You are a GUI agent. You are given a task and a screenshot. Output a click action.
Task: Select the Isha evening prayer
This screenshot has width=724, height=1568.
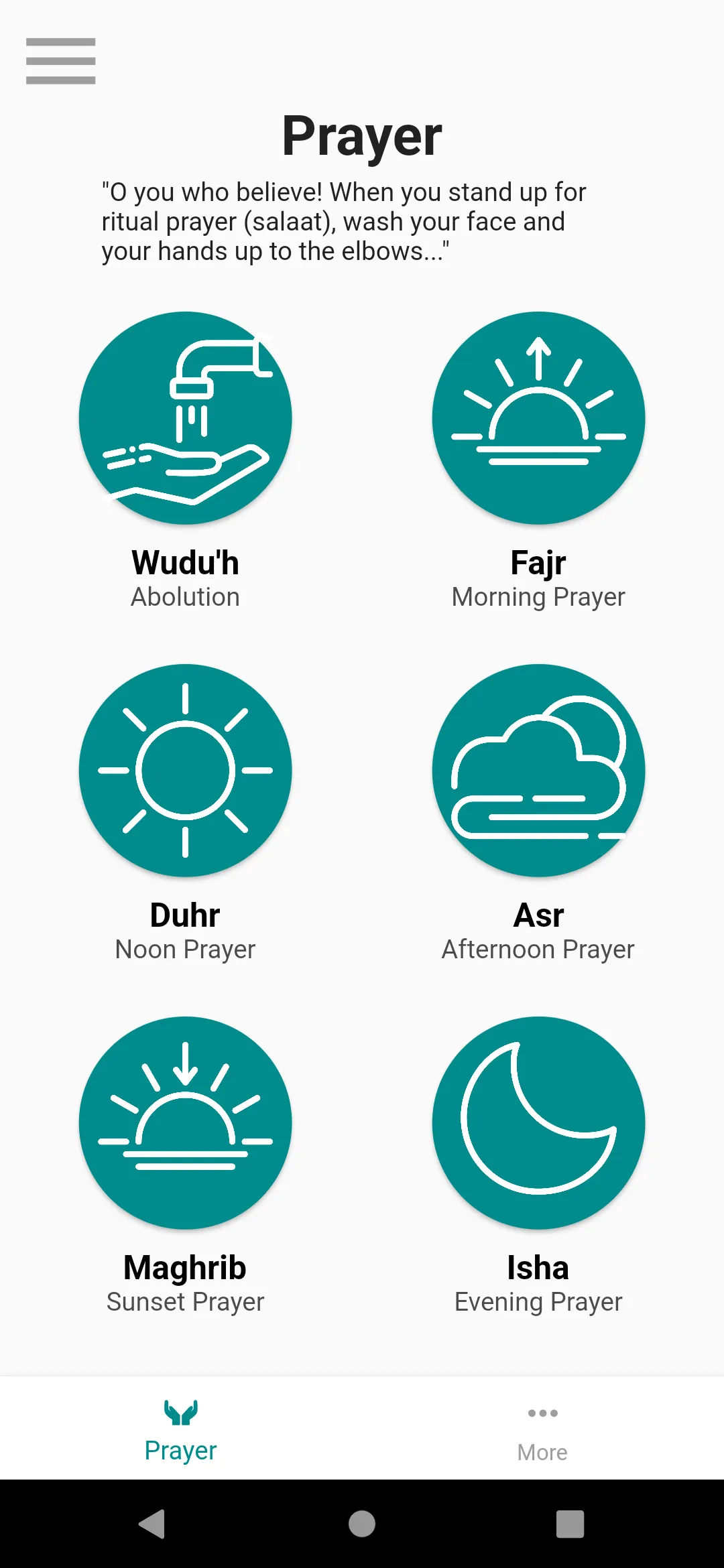(538, 1123)
